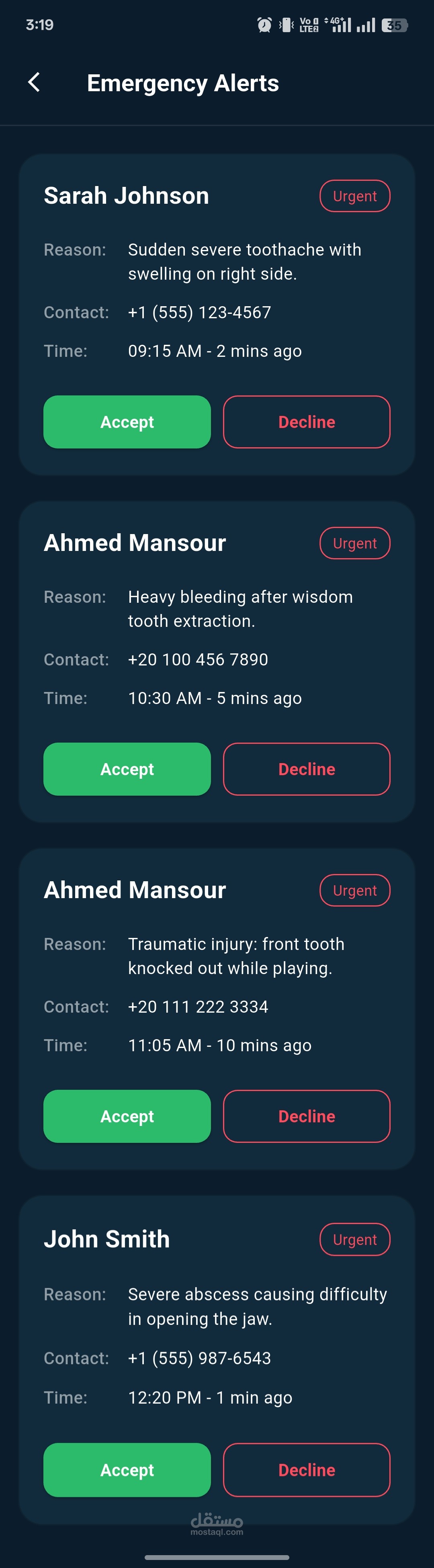Decline Sarah Johnson's emergency request

click(x=307, y=422)
